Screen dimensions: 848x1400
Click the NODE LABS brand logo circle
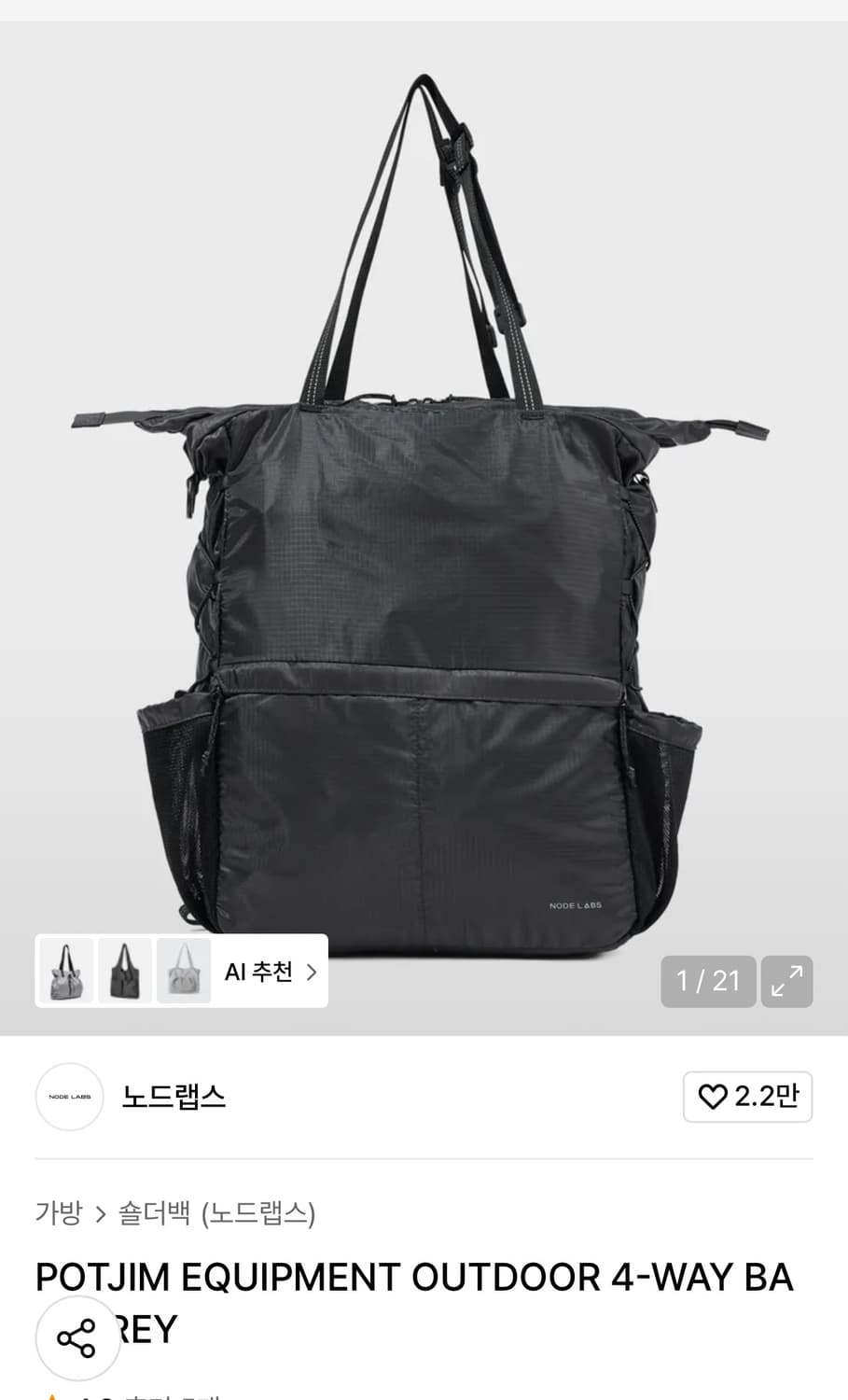click(x=69, y=1097)
